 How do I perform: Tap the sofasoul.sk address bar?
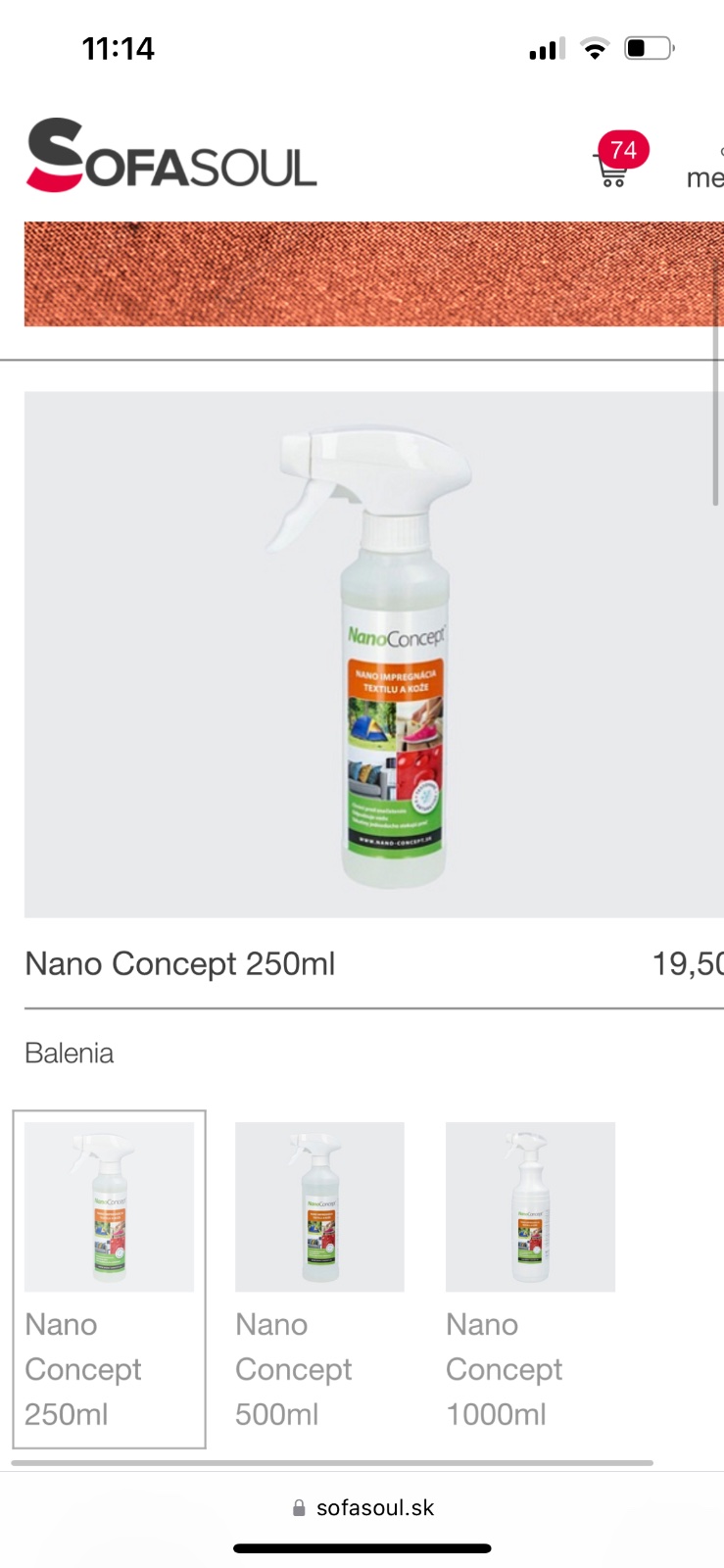point(362,1507)
